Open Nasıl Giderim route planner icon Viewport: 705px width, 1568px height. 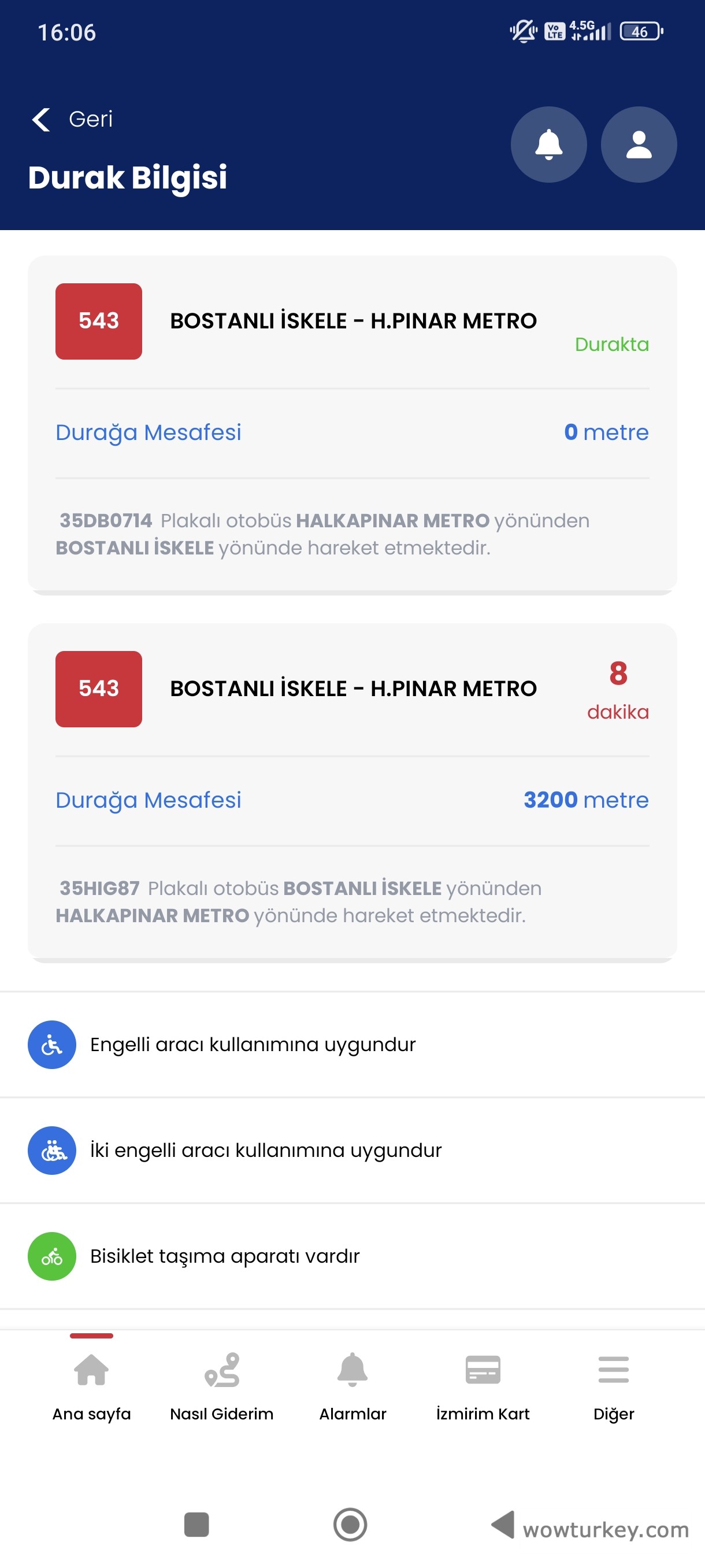(221, 1371)
